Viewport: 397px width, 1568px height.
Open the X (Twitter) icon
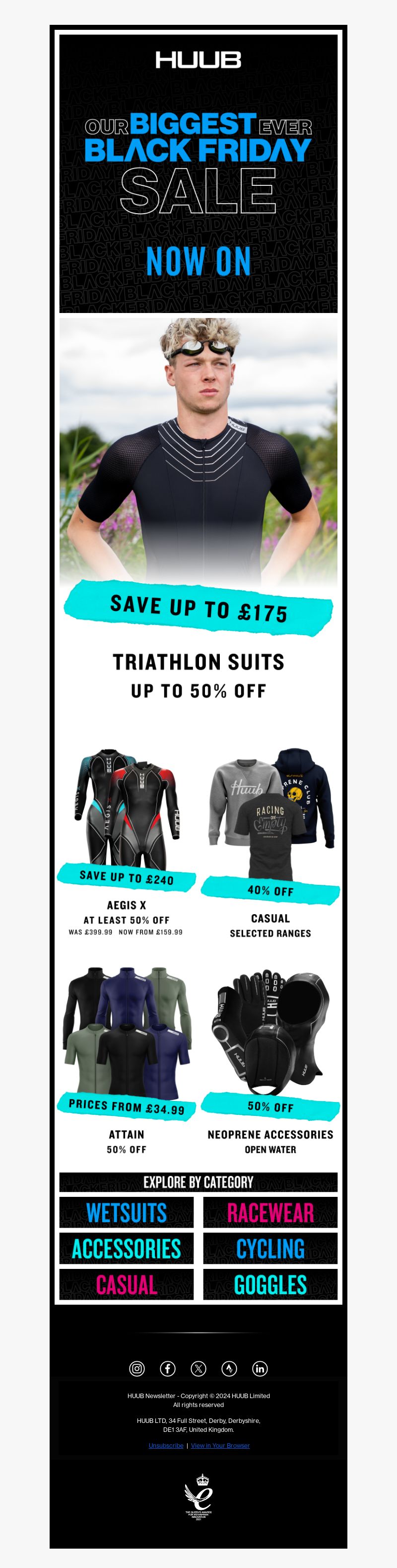pyautogui.click(x=198, y=1369)
